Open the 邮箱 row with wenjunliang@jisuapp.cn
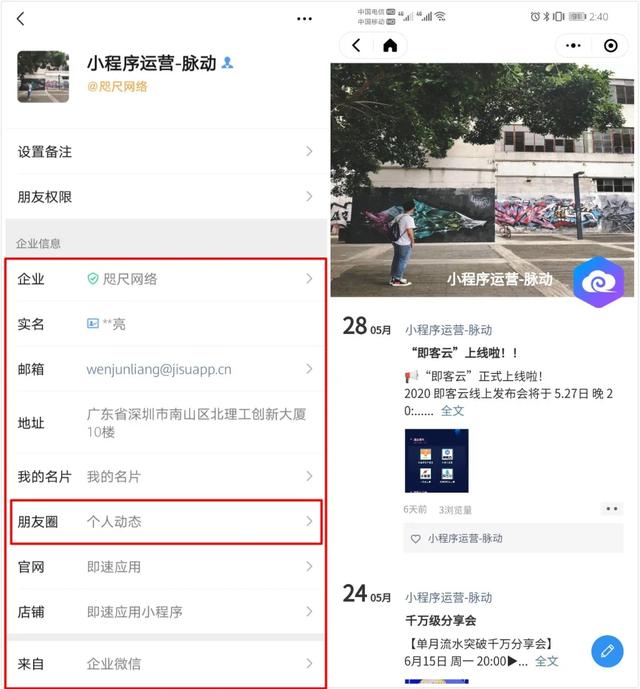 click(165, 369)
